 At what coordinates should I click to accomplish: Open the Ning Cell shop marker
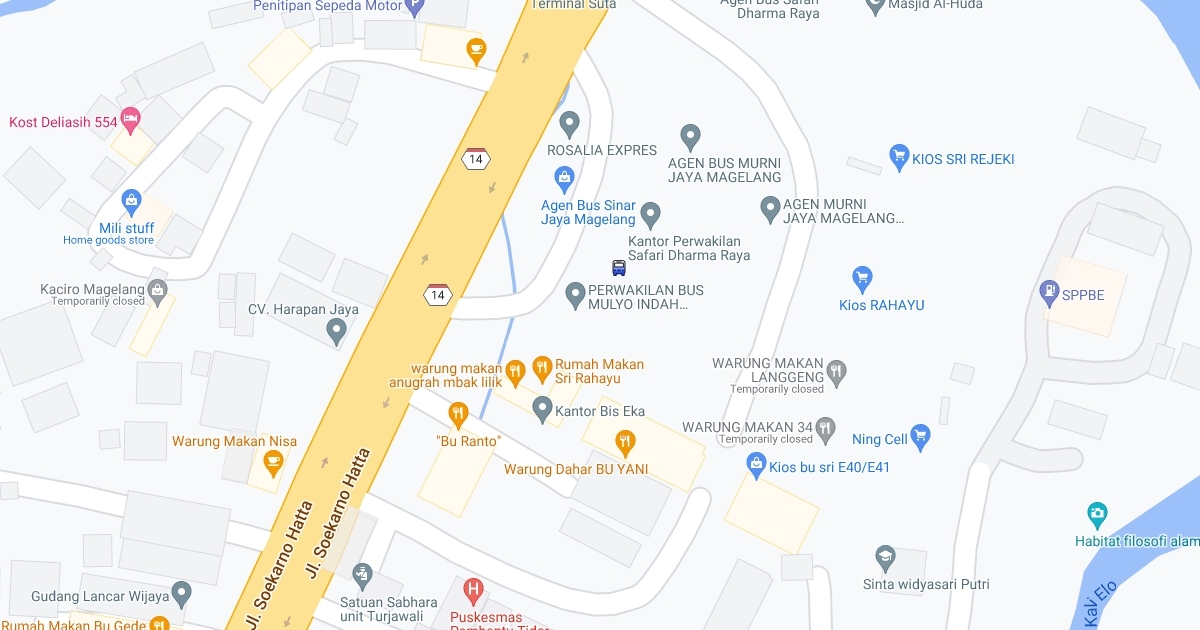920,437
